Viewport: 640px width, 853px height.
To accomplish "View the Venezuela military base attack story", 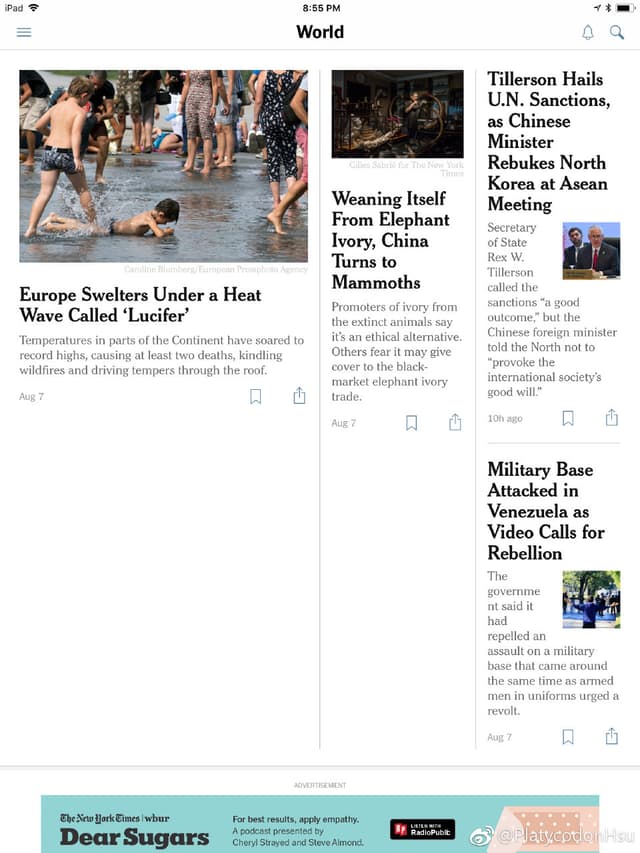I will pyautogui.click(x=546, y=511).
